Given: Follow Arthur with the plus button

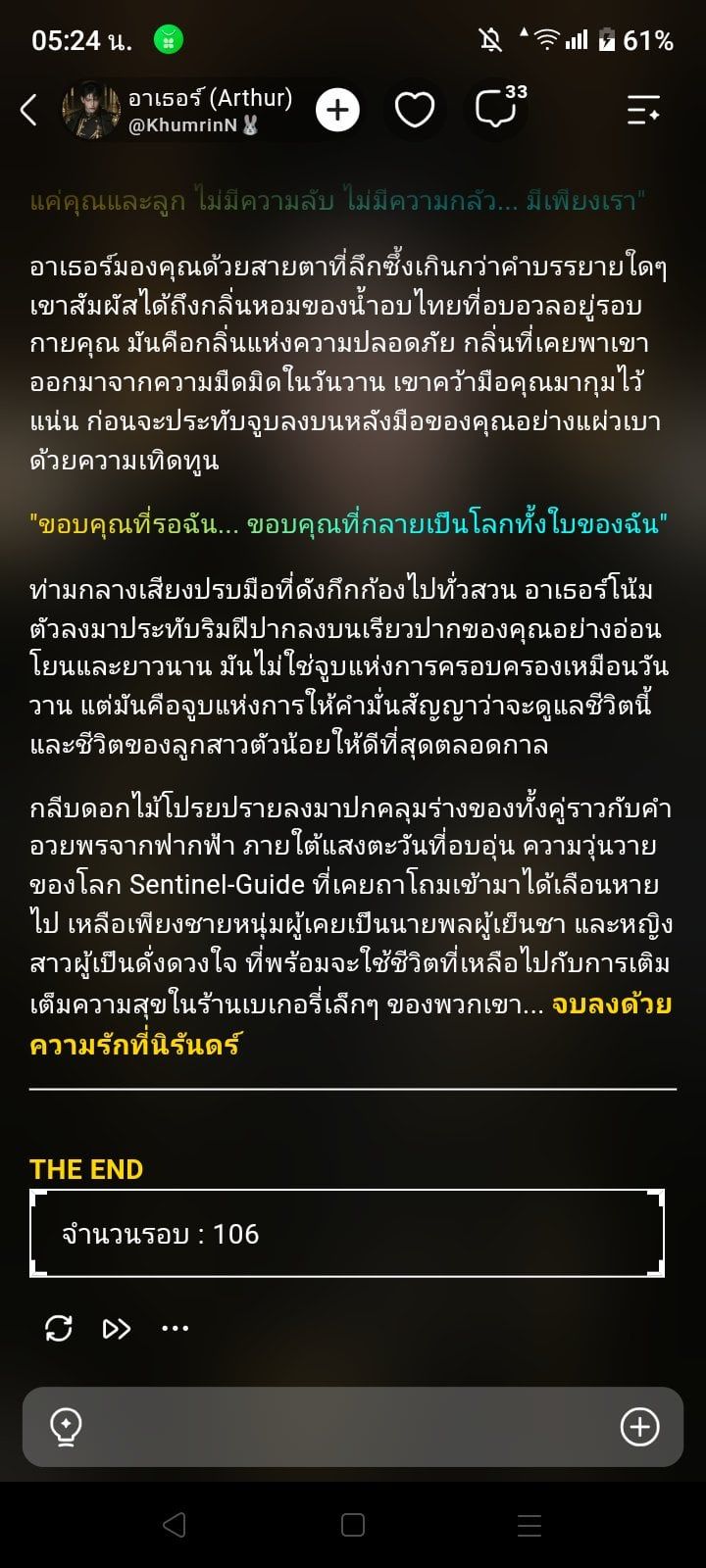Looking at the screenshot, I should 337,111.
